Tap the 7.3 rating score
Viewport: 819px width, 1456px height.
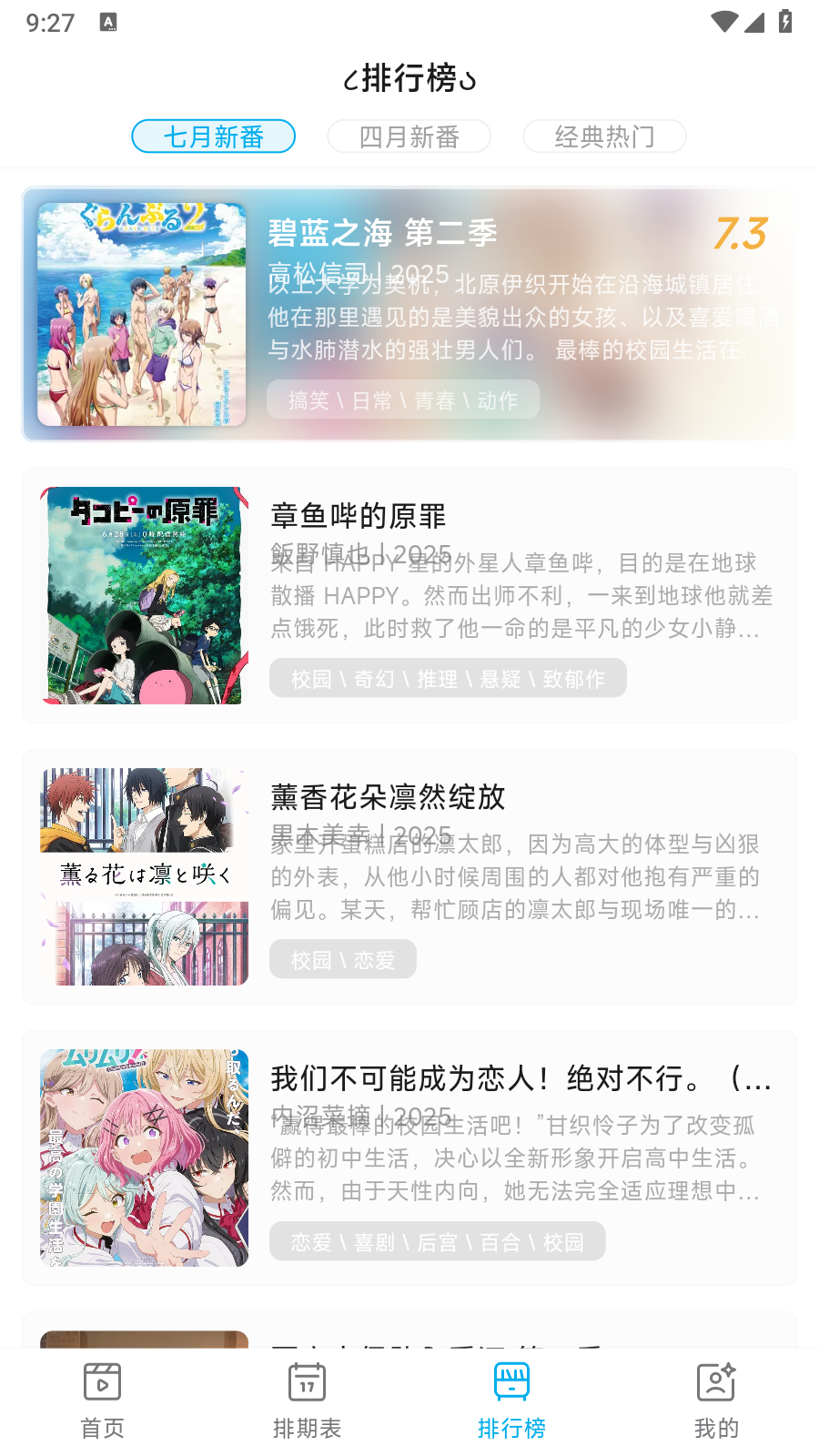click(x=740, y=235)
